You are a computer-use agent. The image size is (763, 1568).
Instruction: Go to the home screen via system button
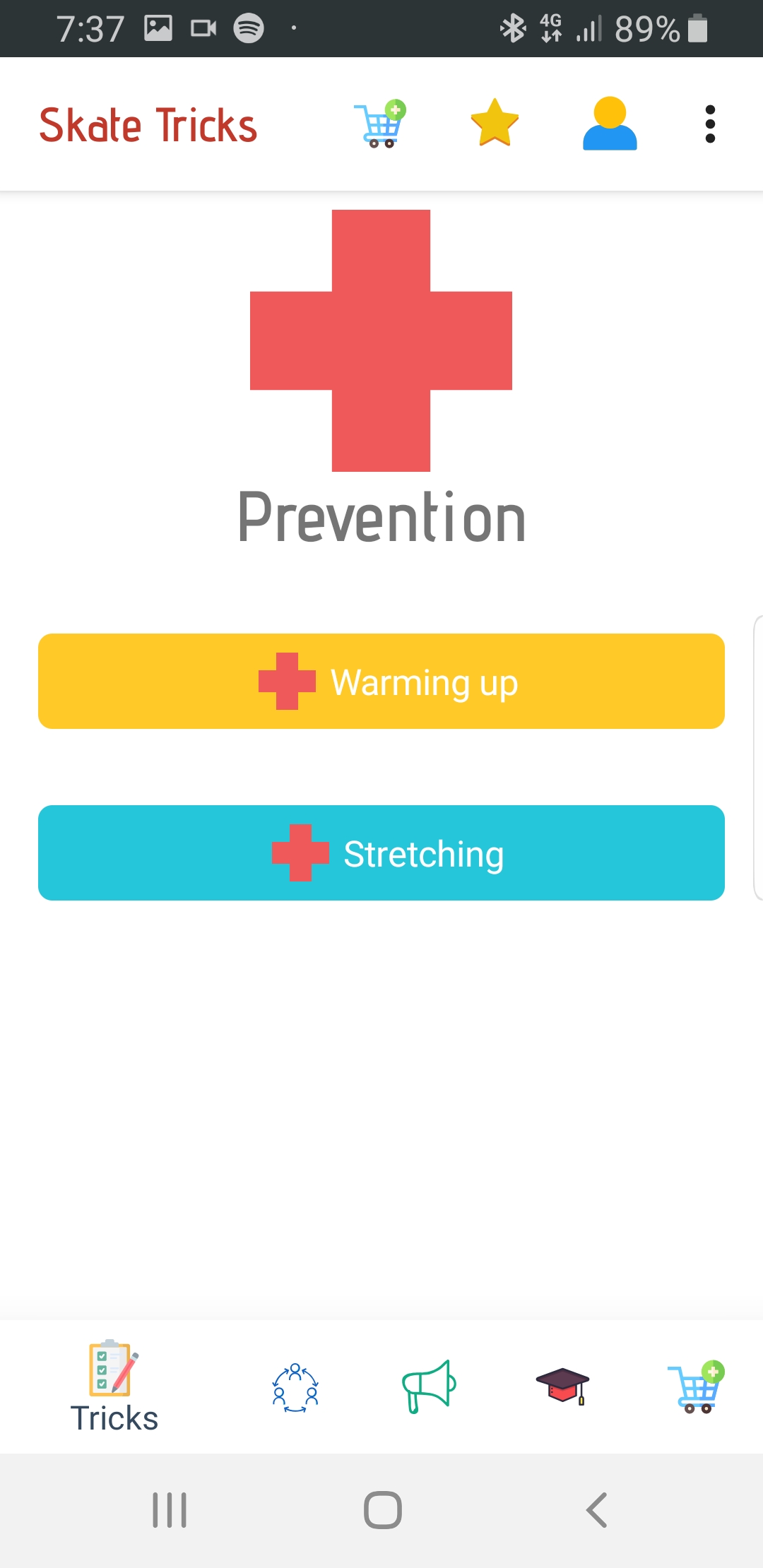pyautogui.click(x=382, y=1510)
